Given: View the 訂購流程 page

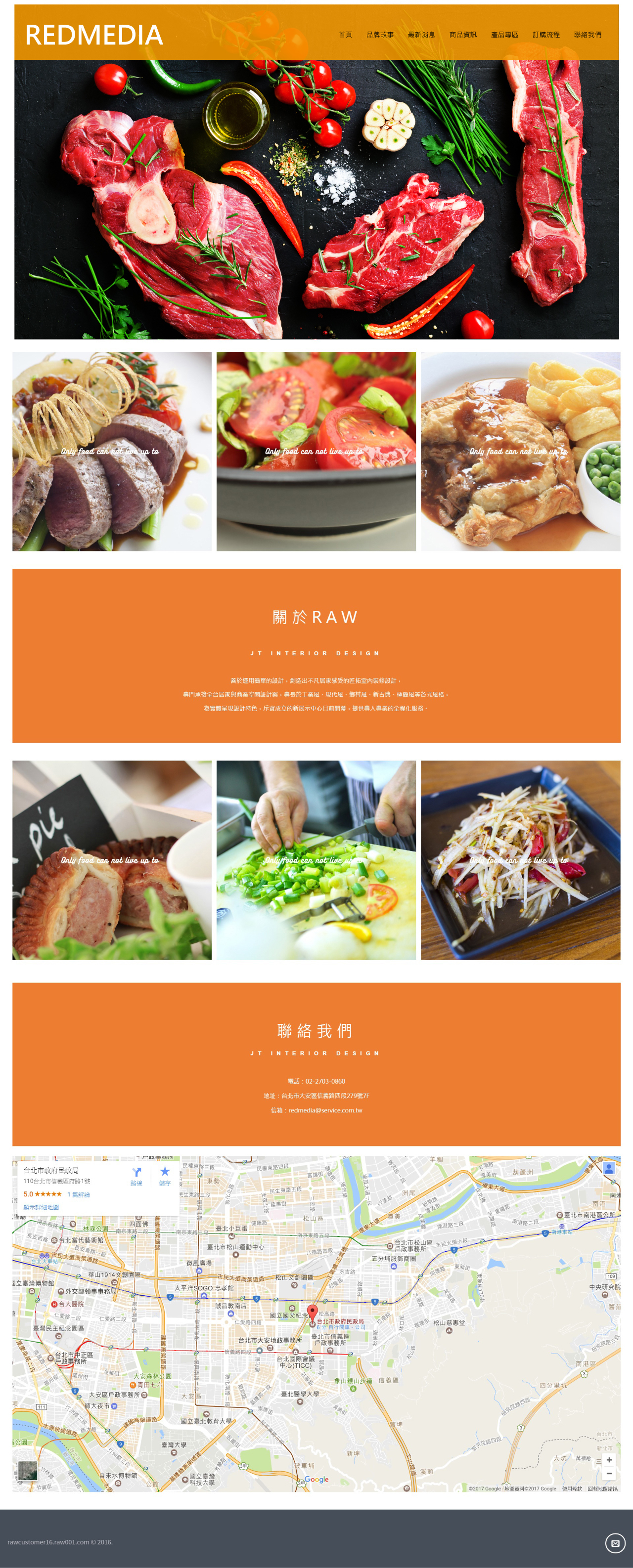Looking at the screenshot, I should click(x=546, y=35).
